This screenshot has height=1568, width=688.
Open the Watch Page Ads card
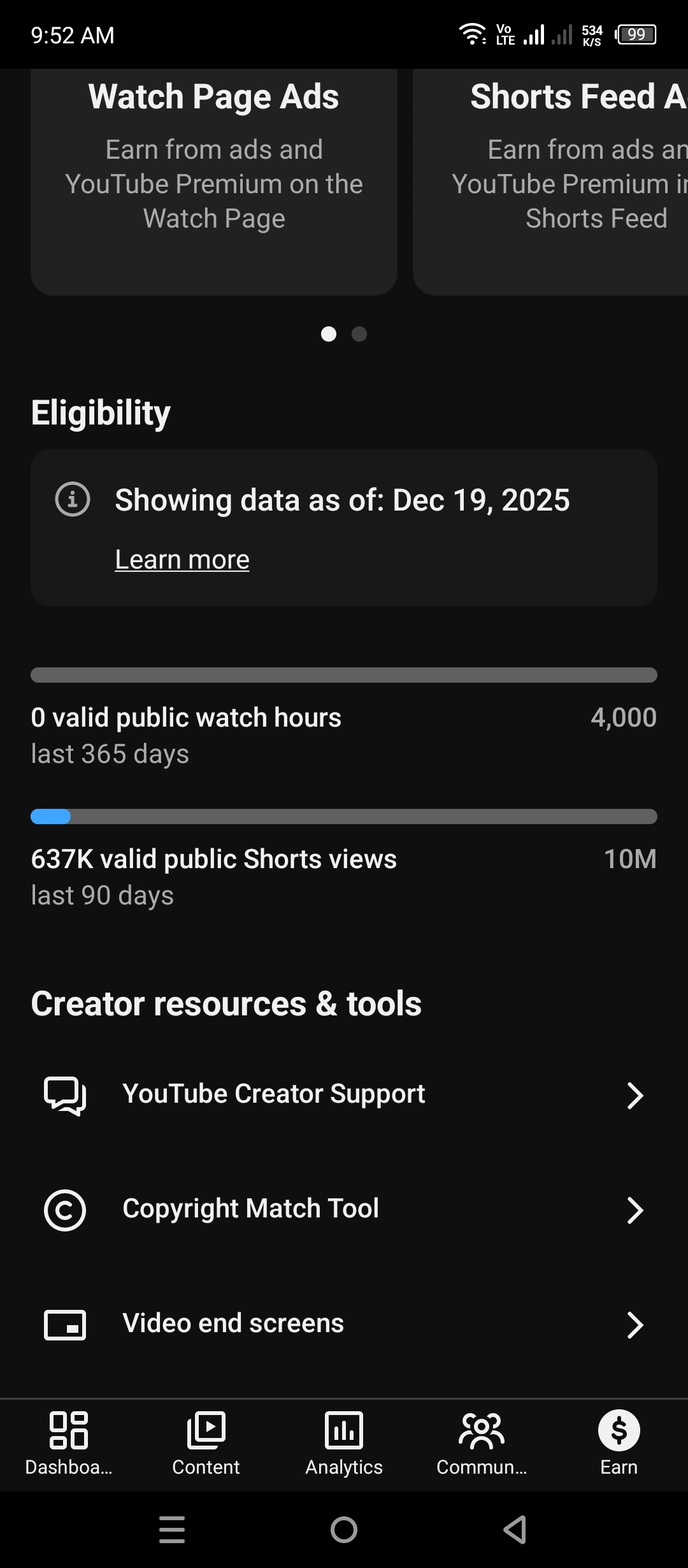(x=214, y=182)
